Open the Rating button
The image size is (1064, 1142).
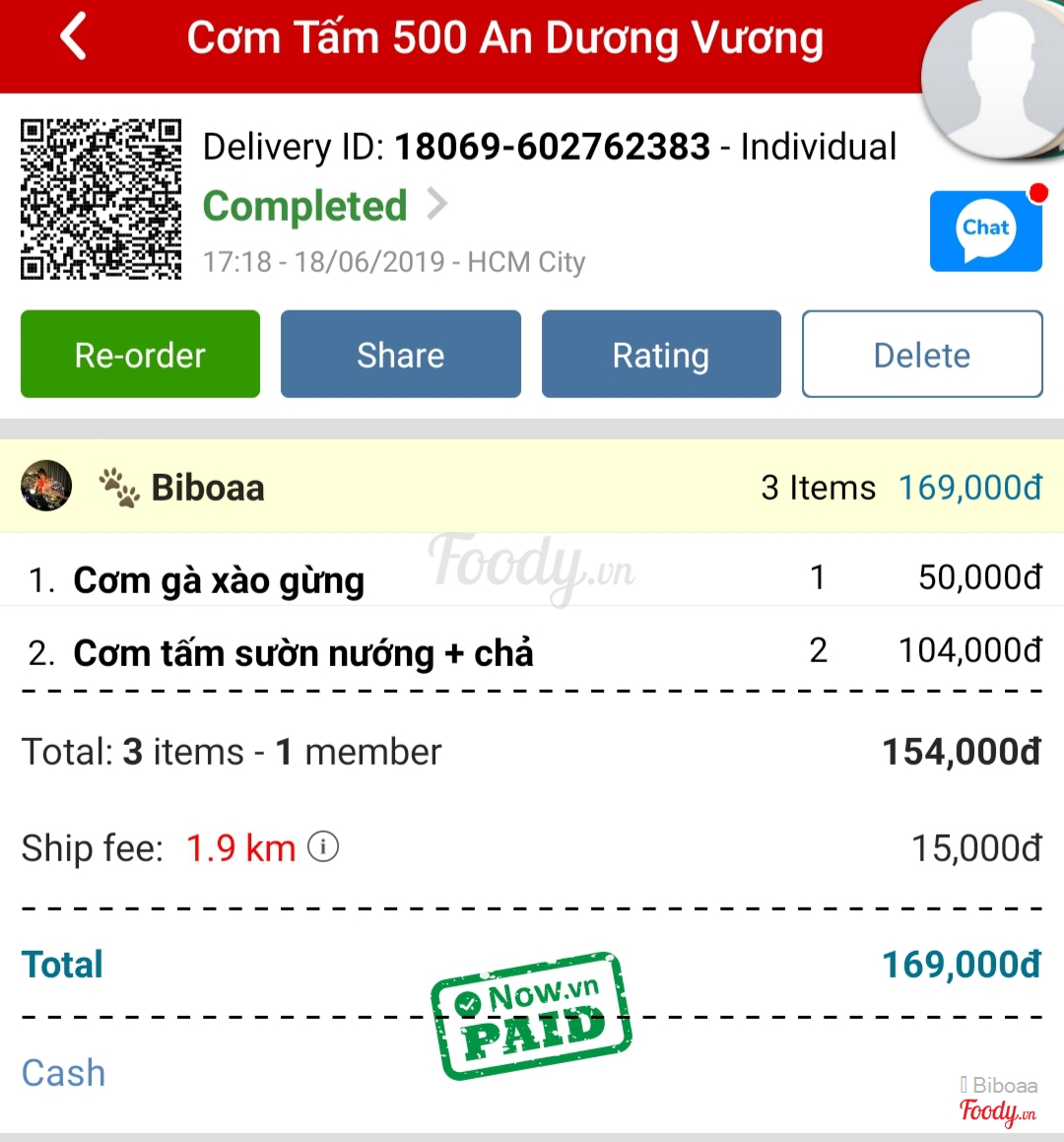point(661,355)
